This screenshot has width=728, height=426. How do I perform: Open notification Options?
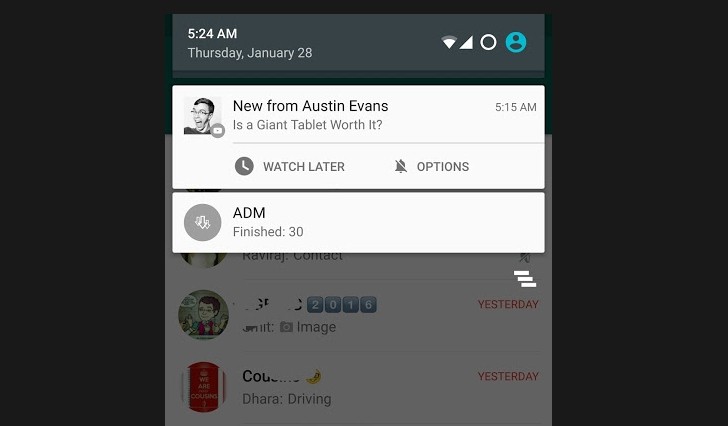[431, 167]
